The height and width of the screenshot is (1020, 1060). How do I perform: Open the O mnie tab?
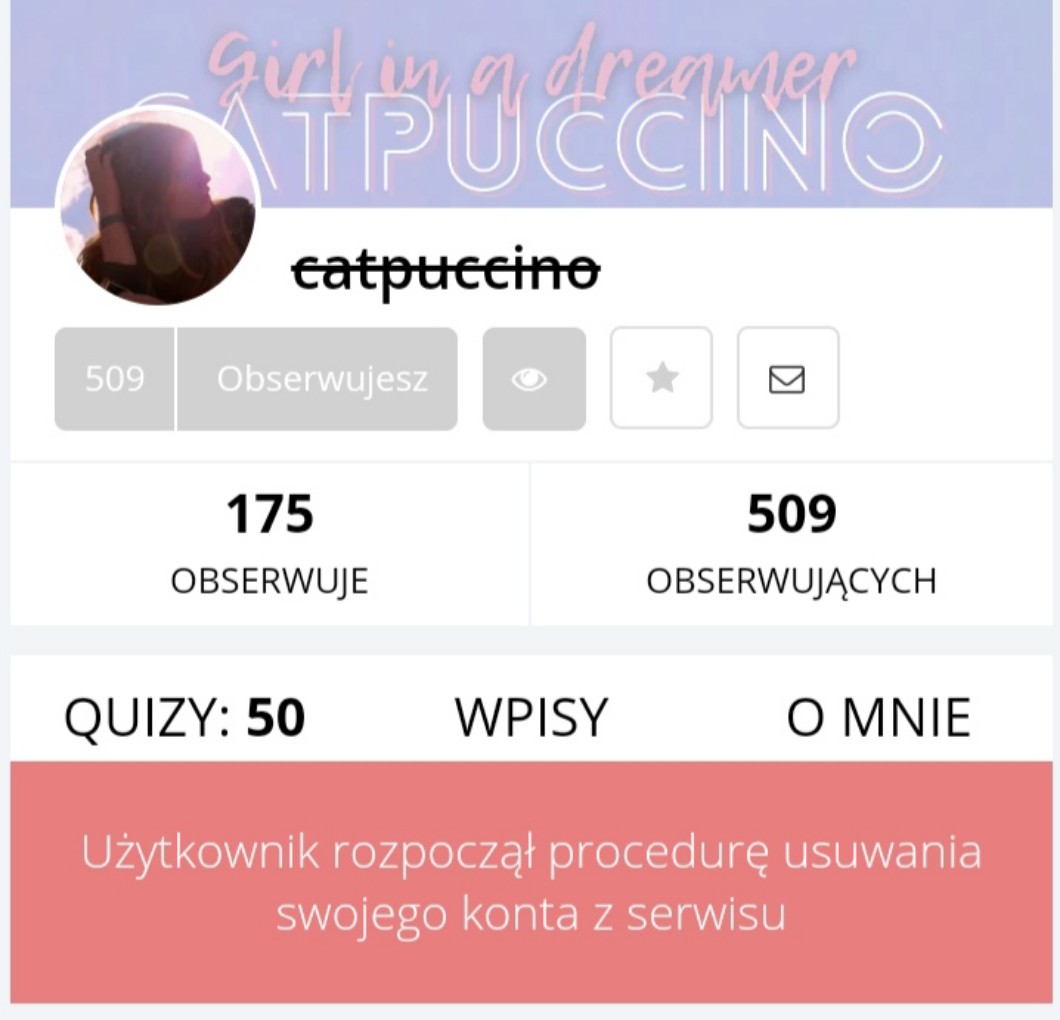(x=878, y=717)
